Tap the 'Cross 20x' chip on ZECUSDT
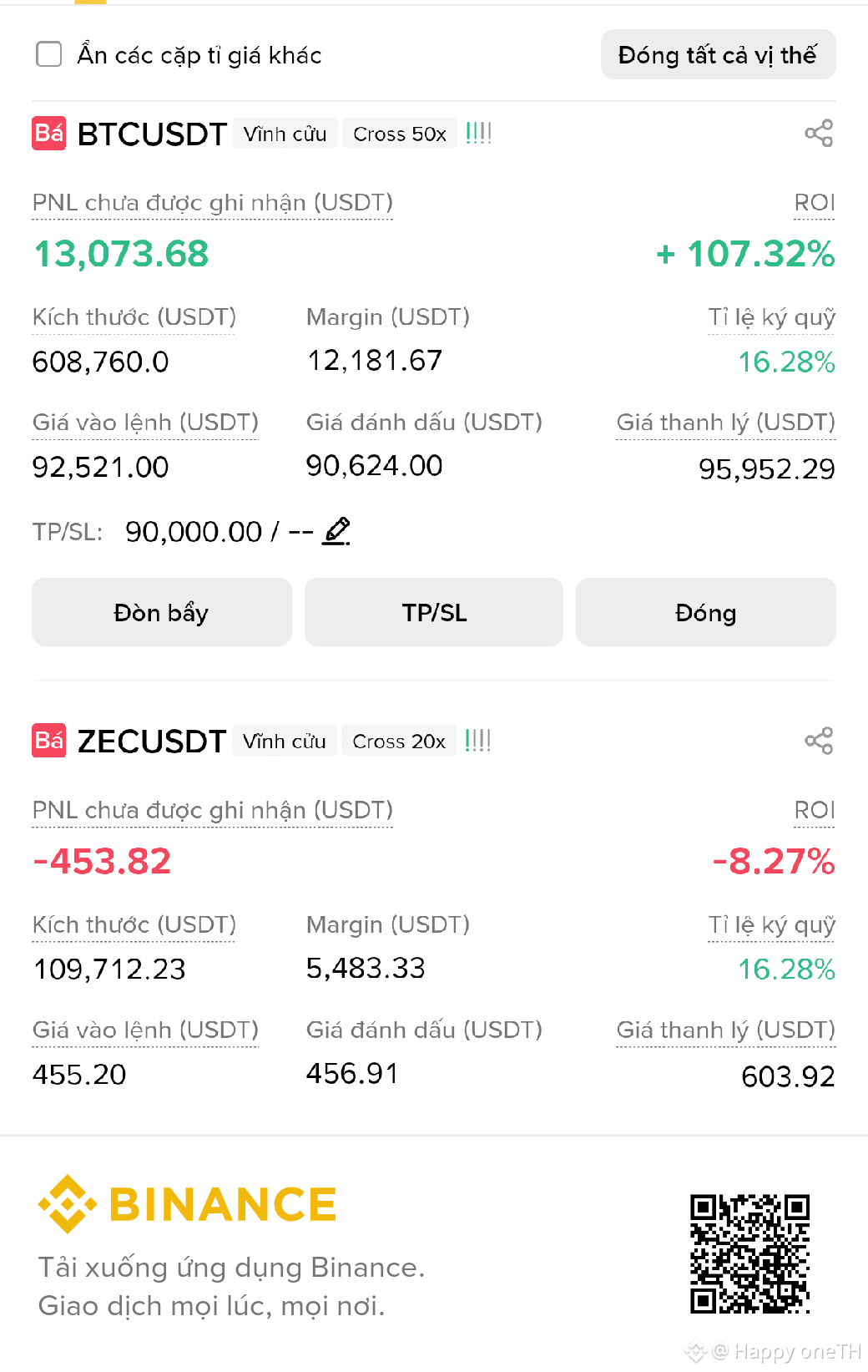Screen dimensions: 868x1372 (399, 741)
